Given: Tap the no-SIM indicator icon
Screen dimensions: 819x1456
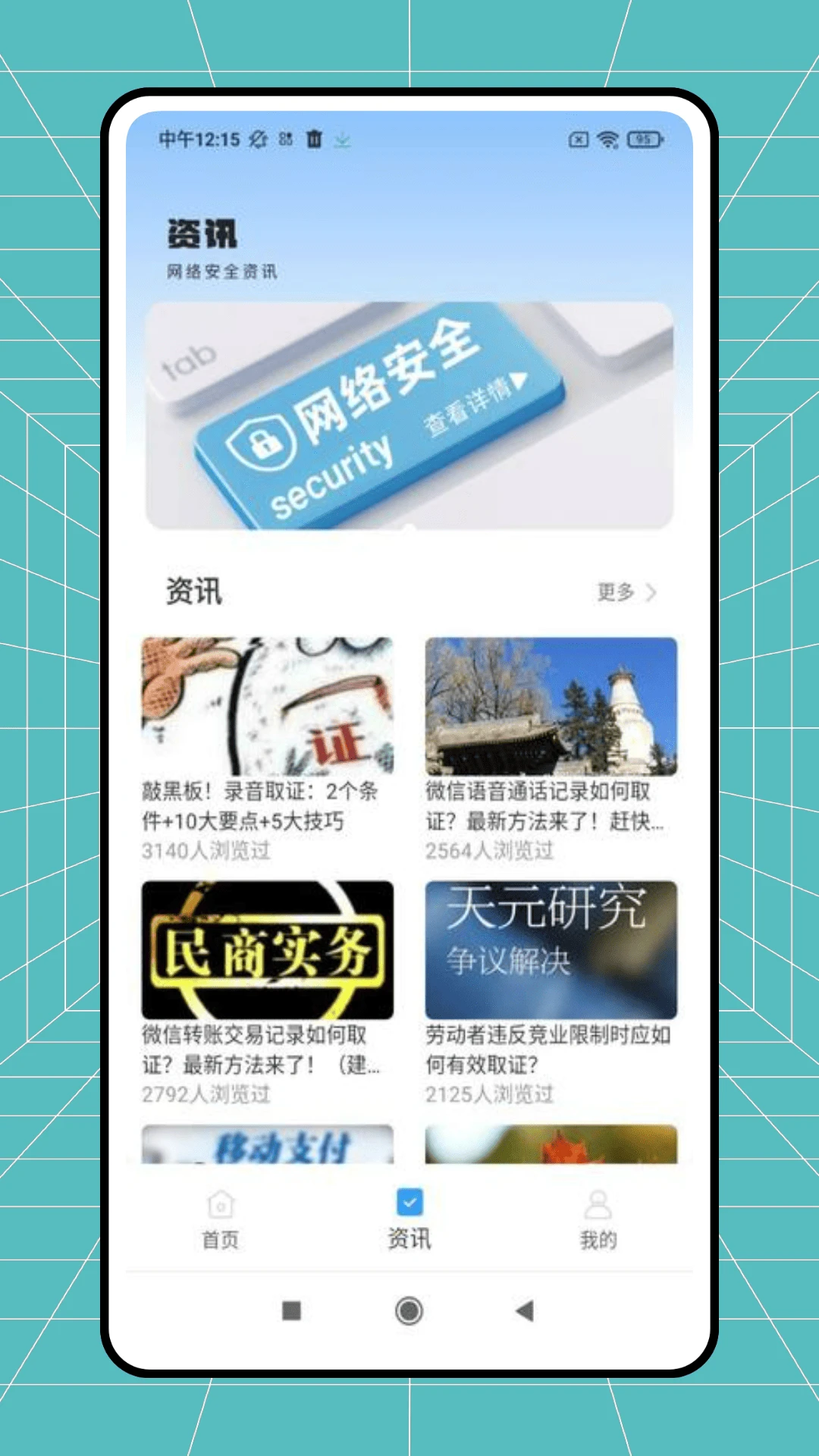Looking at the screenshot, I should click(579, 139).
